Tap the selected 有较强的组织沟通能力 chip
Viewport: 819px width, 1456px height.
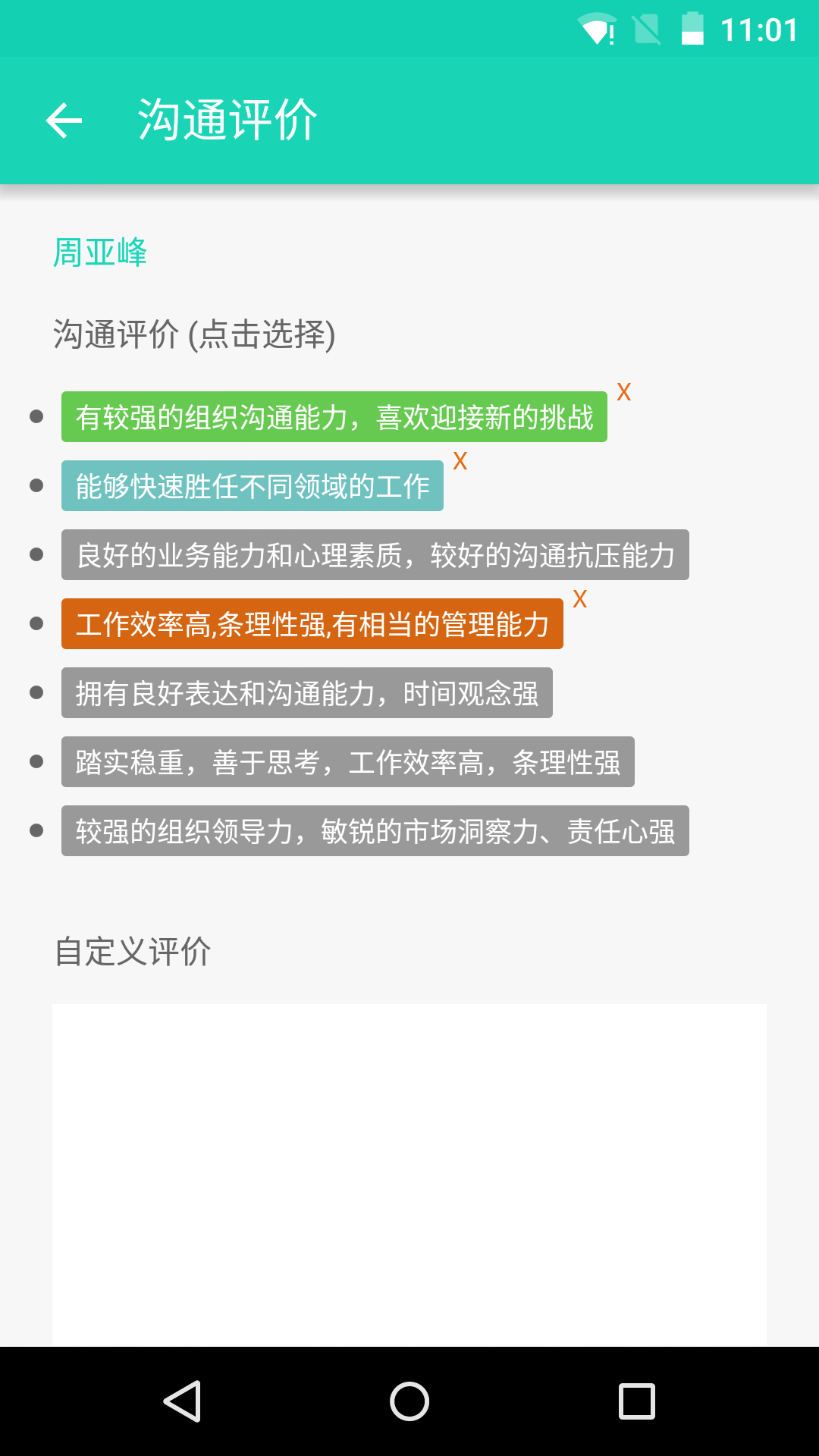click(334, 416)
